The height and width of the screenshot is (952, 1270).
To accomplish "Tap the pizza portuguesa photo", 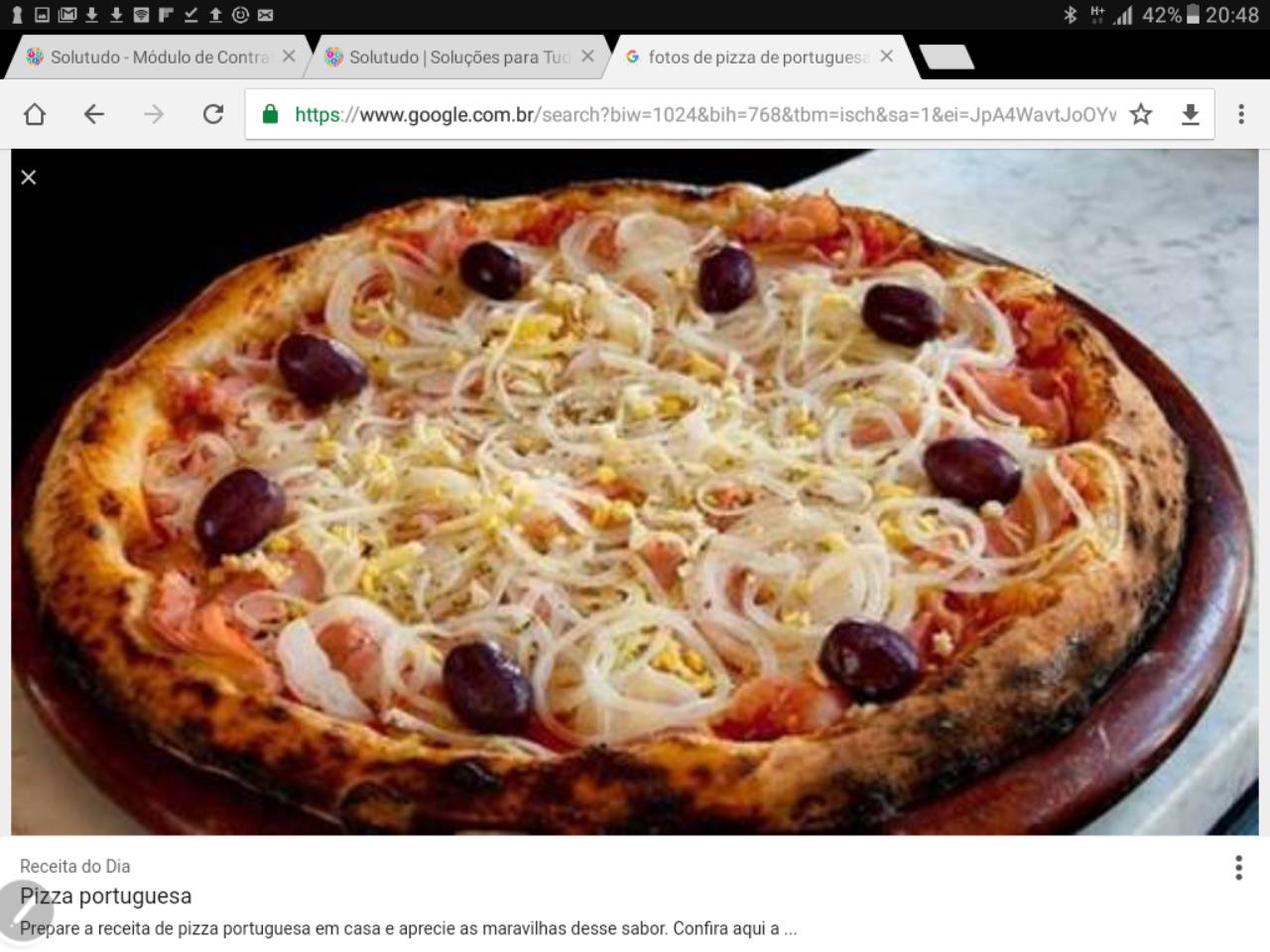I will point(635,491).
